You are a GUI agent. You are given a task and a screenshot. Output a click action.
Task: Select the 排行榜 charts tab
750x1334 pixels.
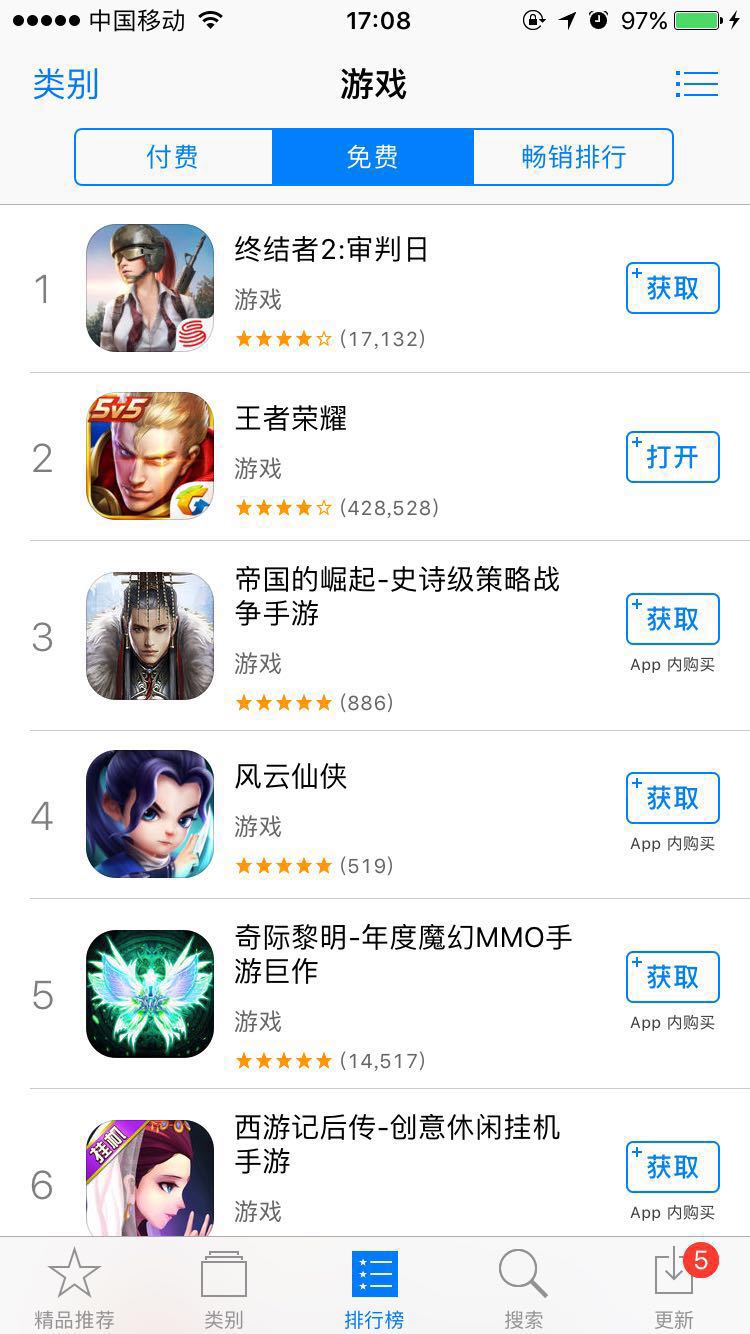[x=374, y=1288]
